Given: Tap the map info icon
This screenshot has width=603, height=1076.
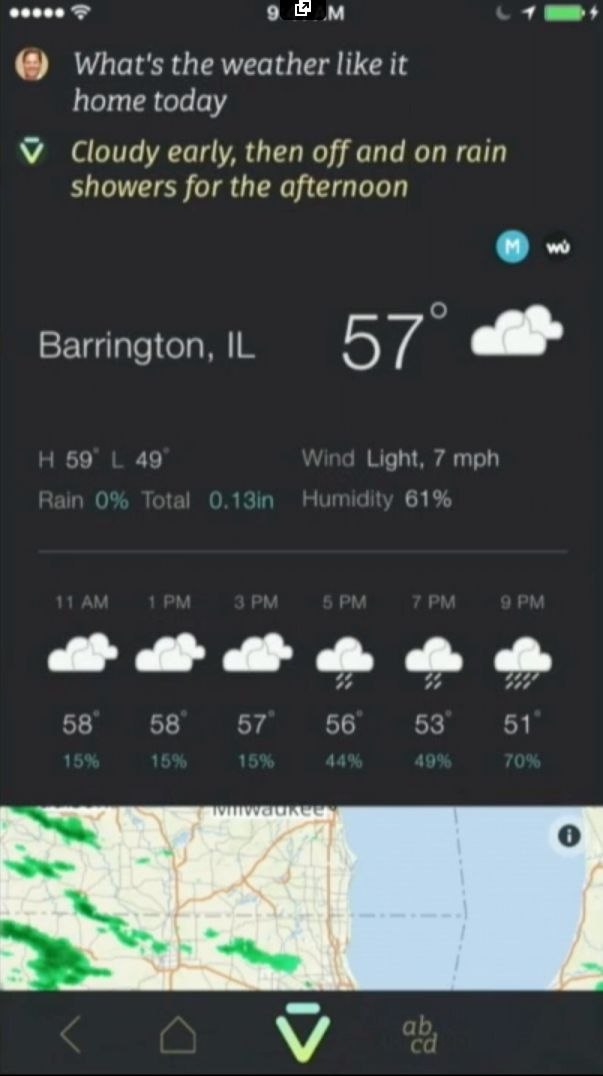Looking at the screenshot, I should [569, 836].
